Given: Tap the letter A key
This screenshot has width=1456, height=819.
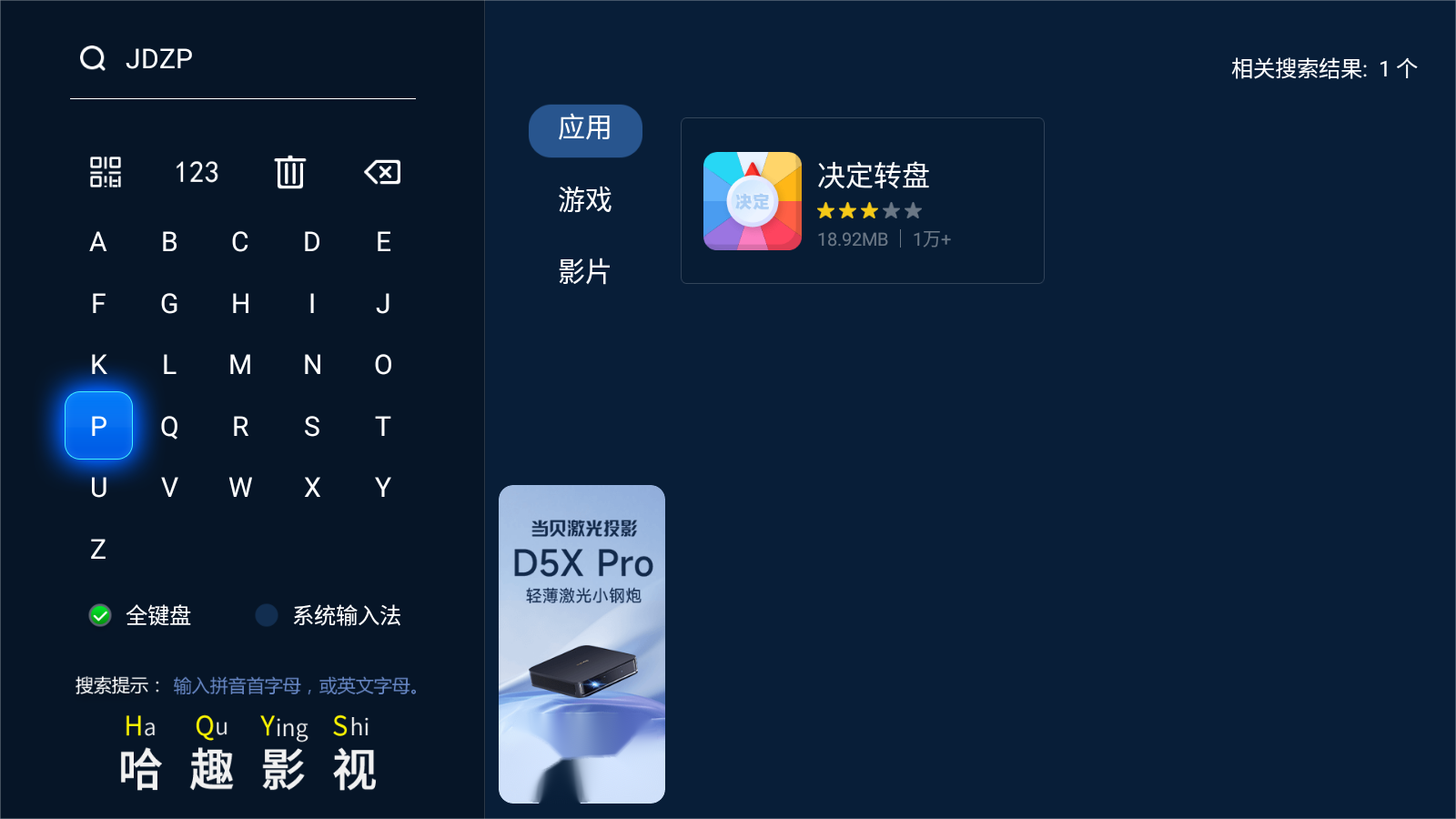Looking at the screenshot, I should pyautogui.click(x=98, y=242).
